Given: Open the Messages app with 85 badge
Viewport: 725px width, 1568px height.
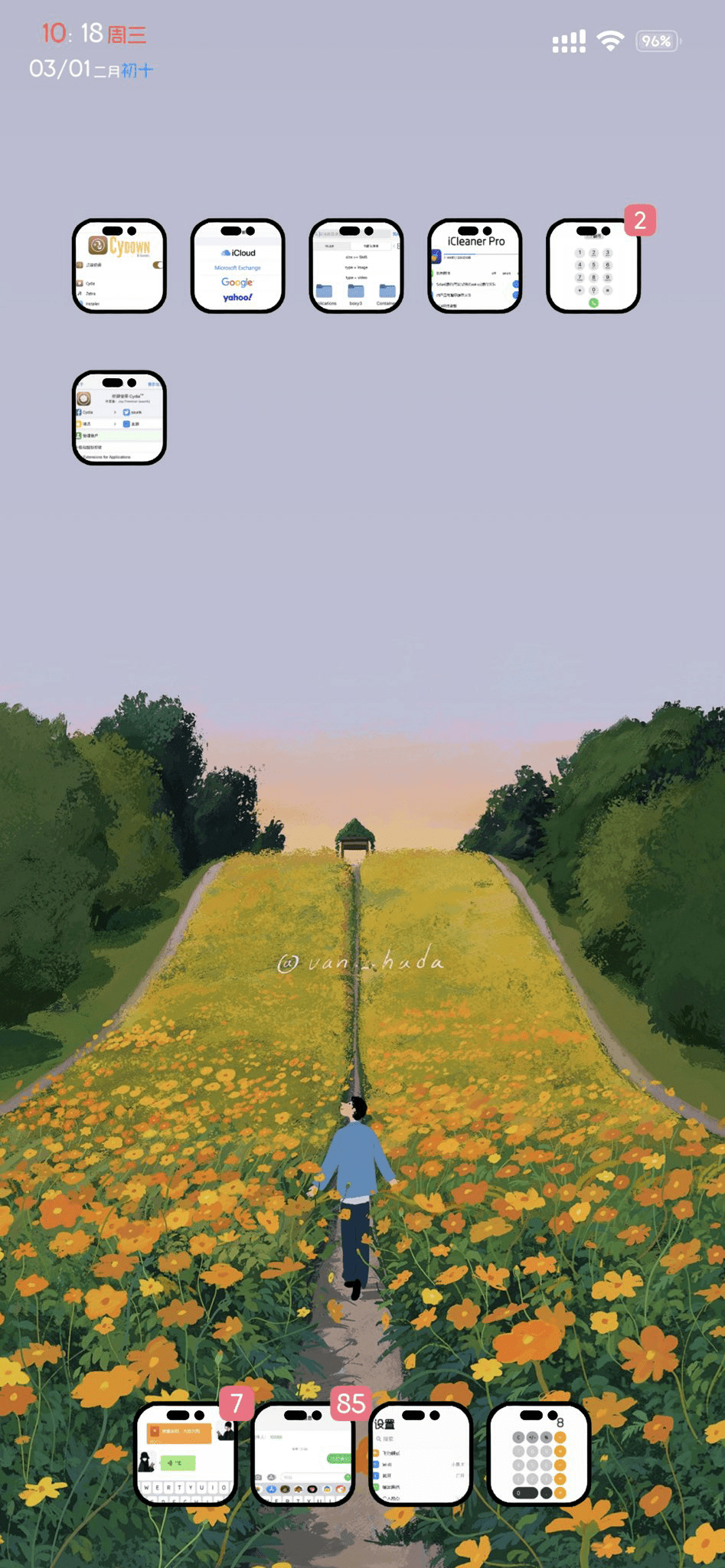Looking at the screenshot, I should [303, 1454].
